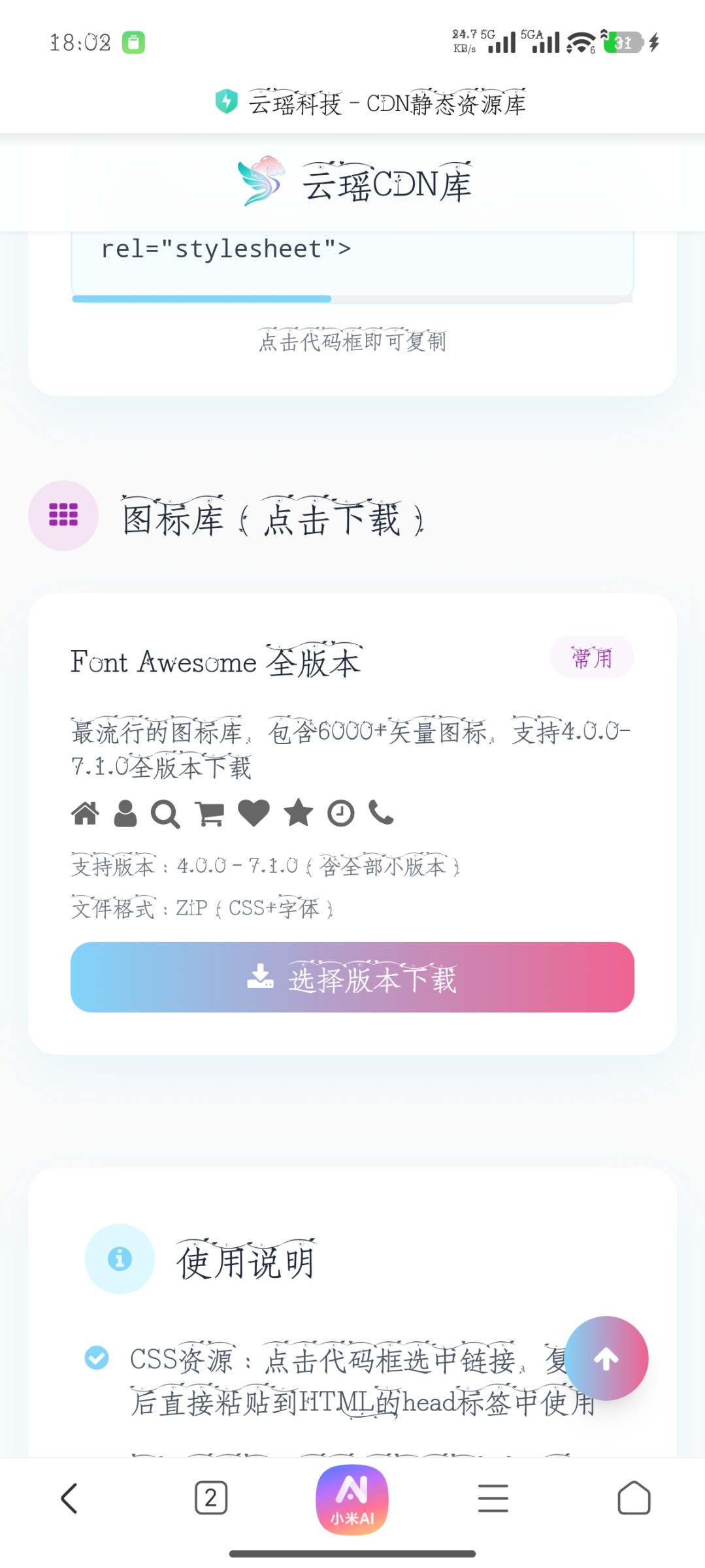Go to the browser home page
This screenshot has width=705, height=1568.
click(634, 1498)
